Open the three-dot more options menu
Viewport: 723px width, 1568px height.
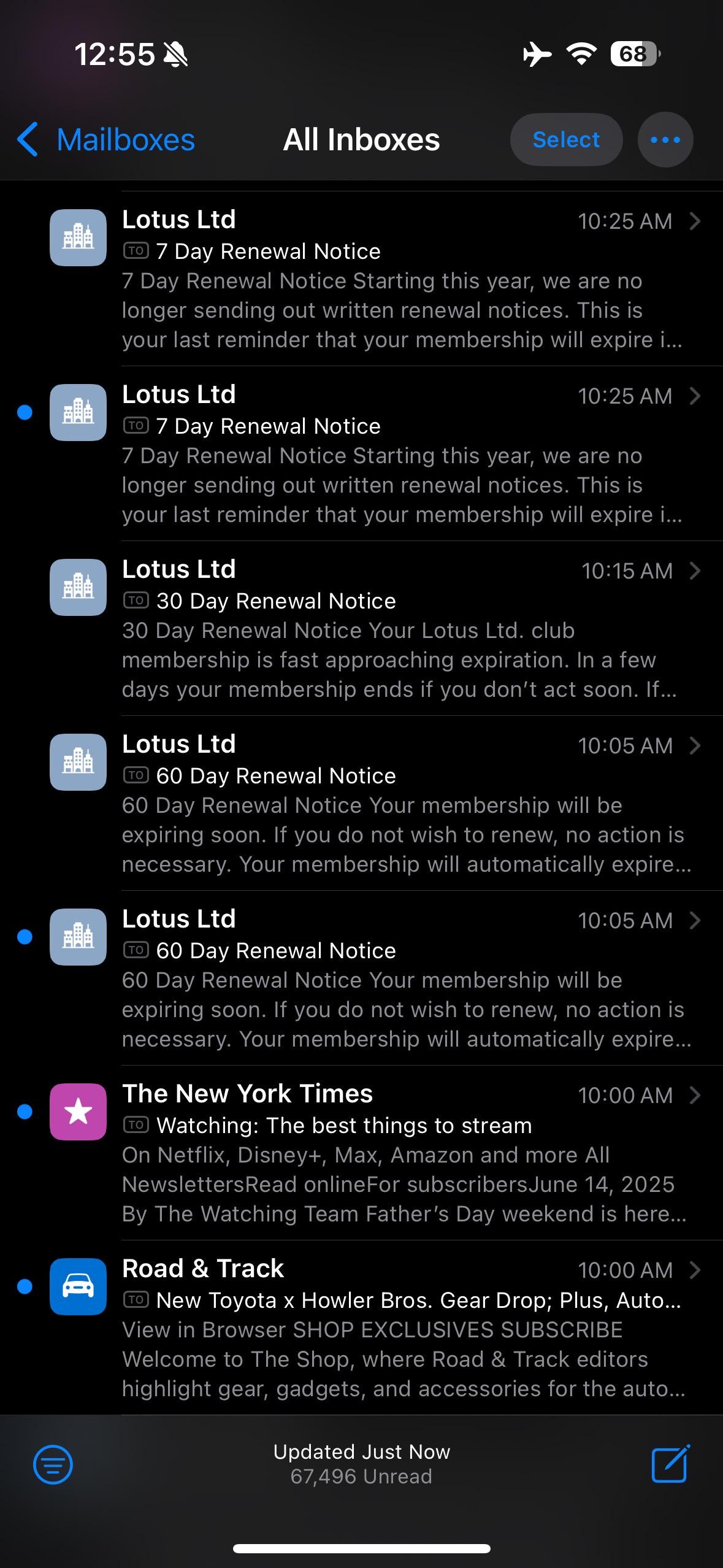coord(665,140)
